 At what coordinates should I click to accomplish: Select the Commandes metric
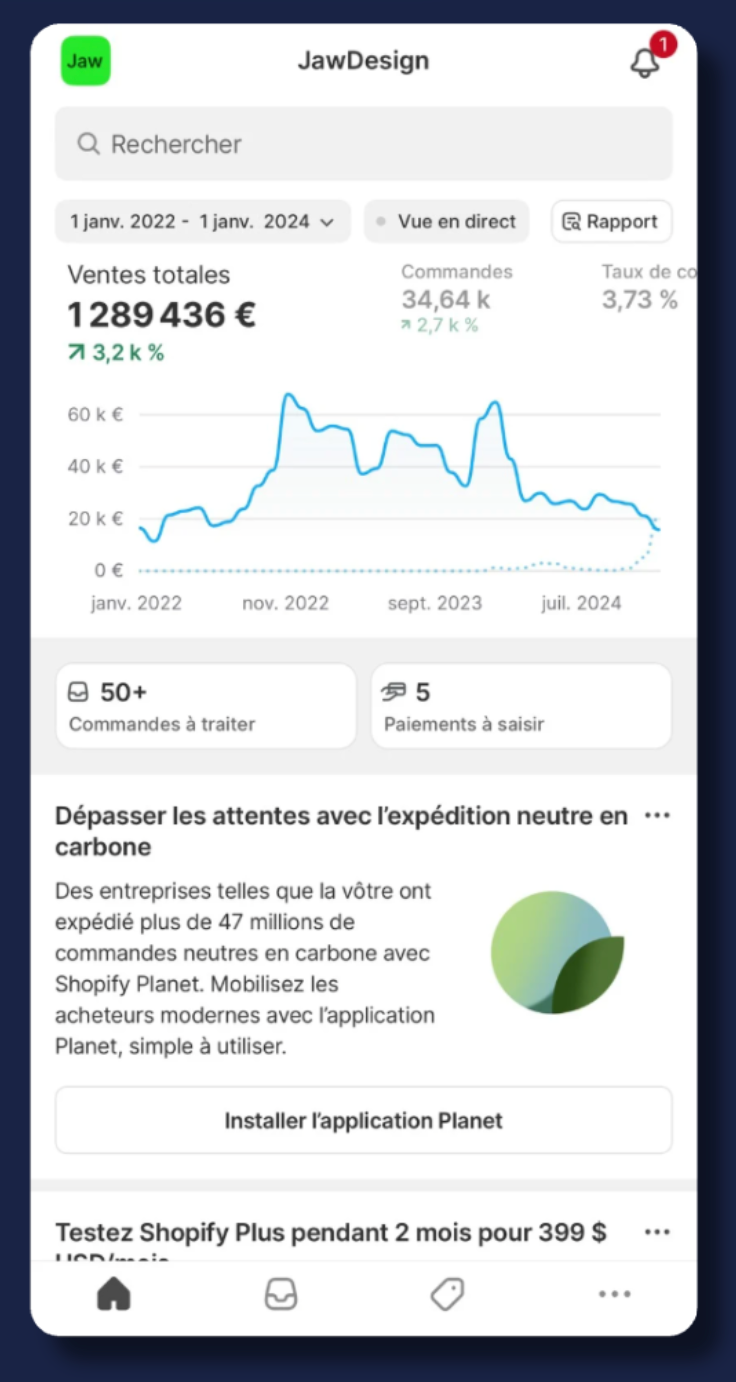pyautogui.click(x=456, y=298)
